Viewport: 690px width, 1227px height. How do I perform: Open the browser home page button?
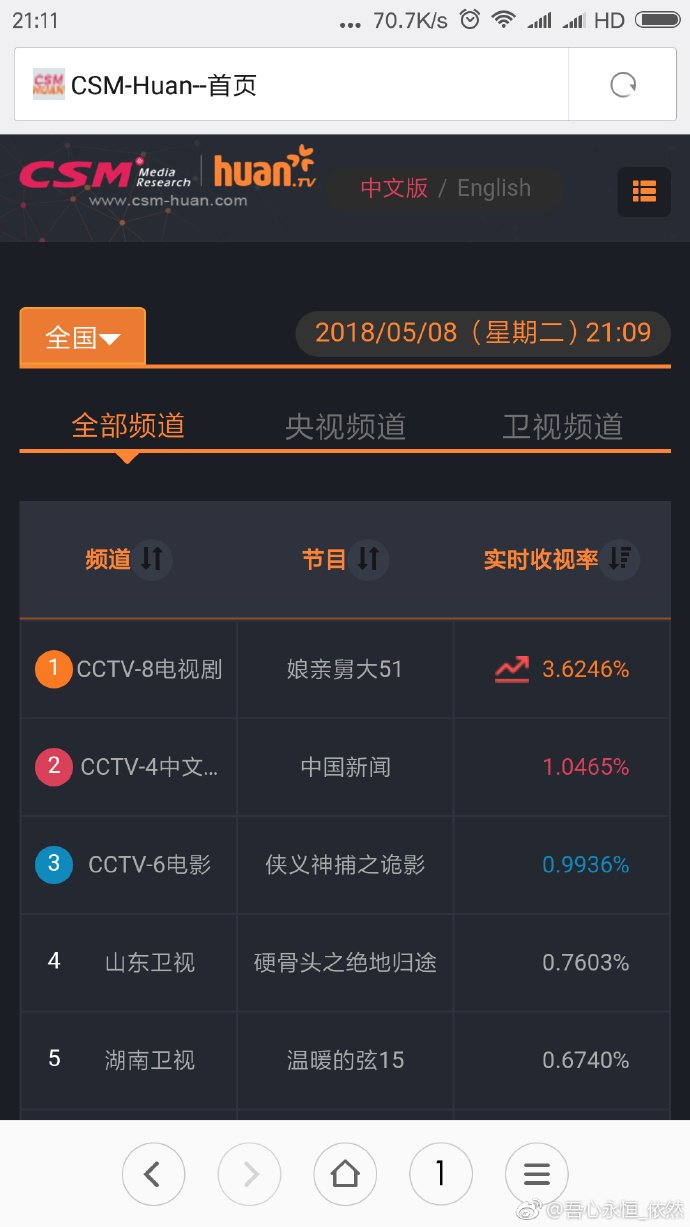345,1174
